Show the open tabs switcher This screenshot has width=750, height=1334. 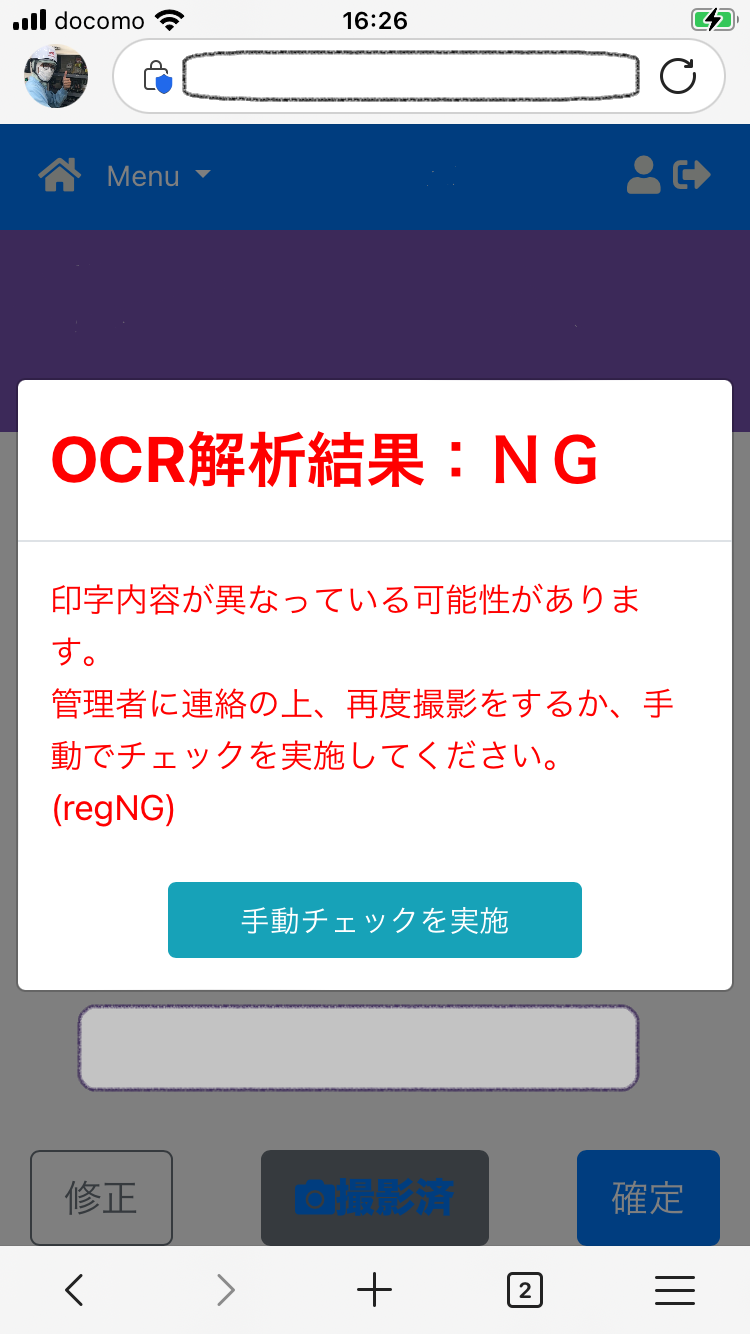pyautogui.click(x=524, y=1290)
